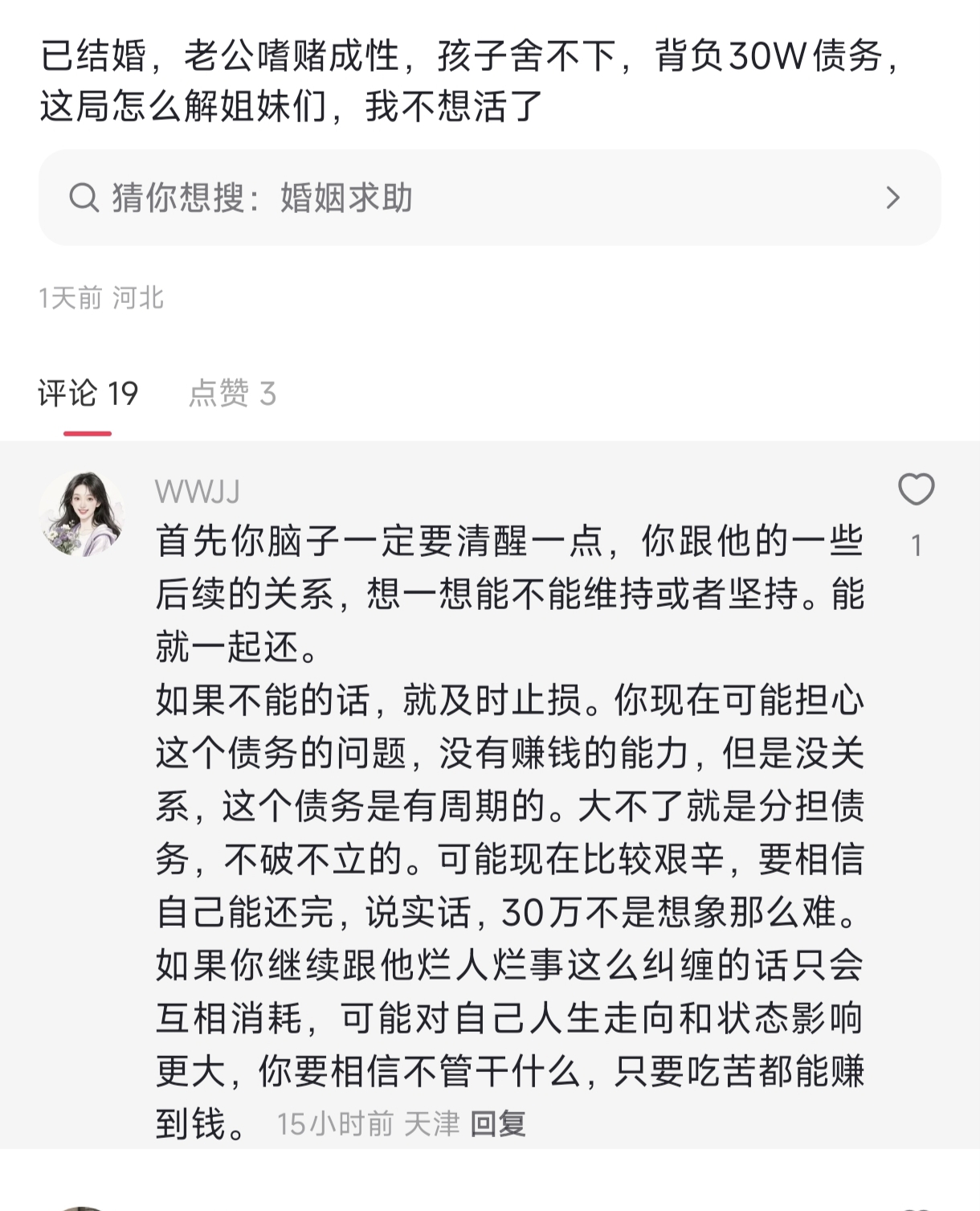Switch to the 评论 19 tab
Viewport: 980px width, 1211px height.
point(88,394)
